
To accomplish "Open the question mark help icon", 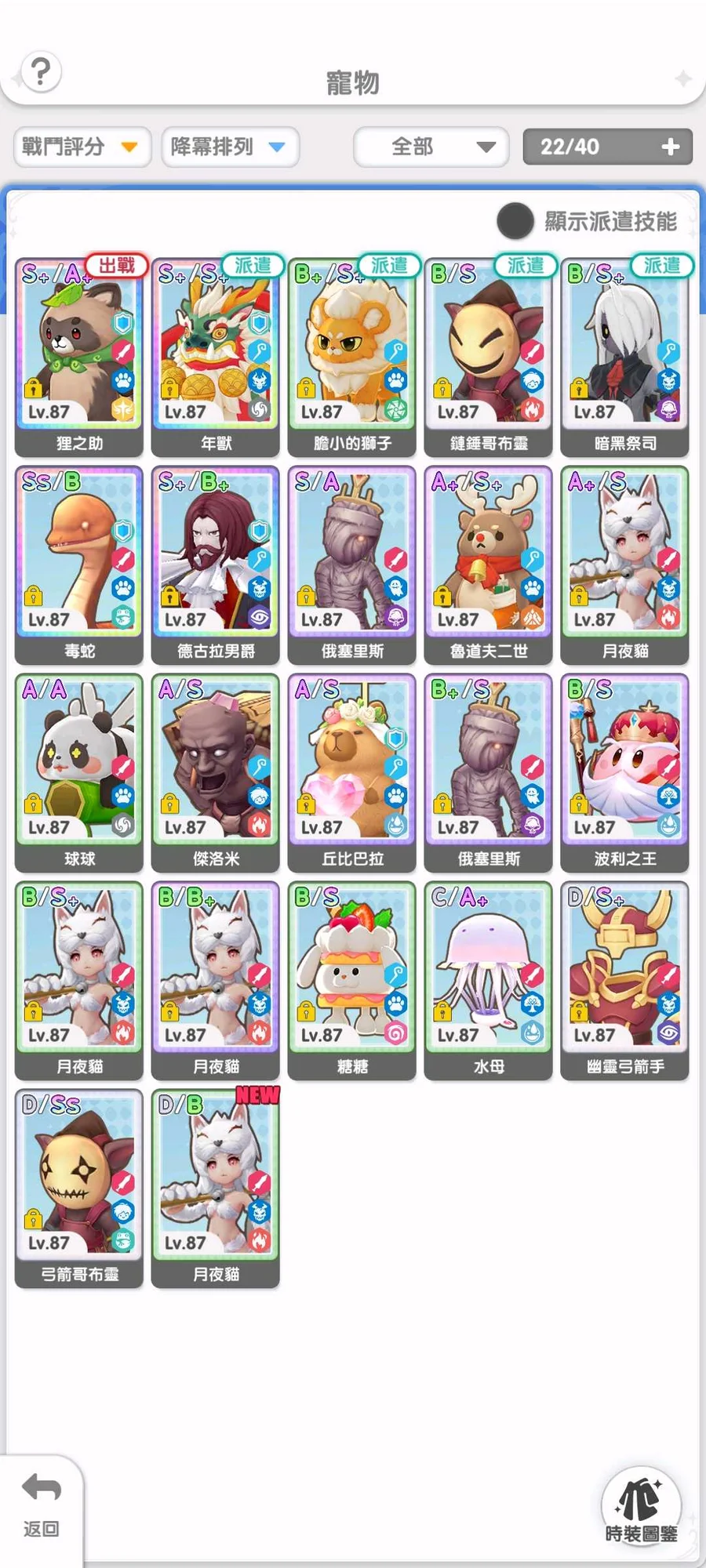I will pos(41,72).
